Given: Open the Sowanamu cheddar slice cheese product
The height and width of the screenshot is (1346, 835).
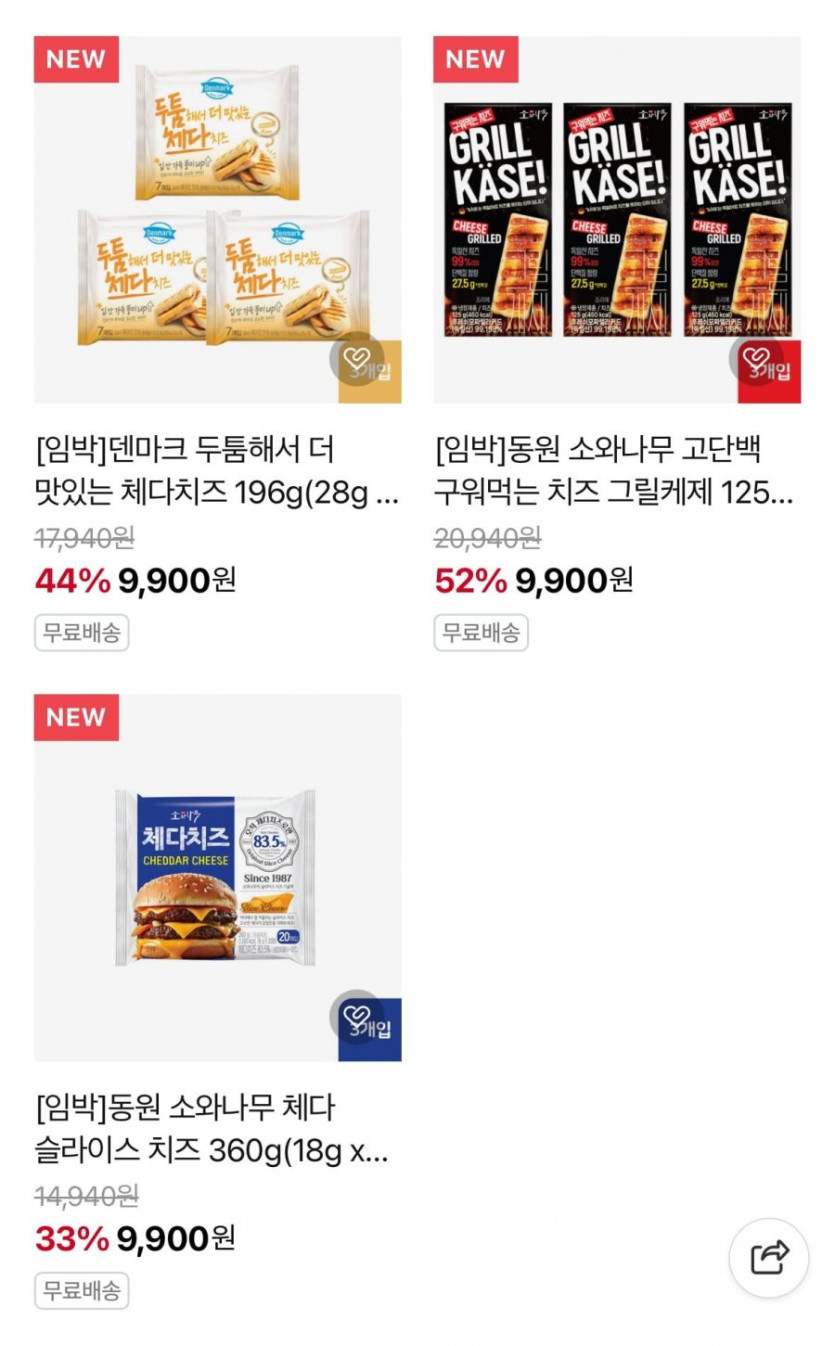Looking at the screenshot, I should pyautogui.click(x=217, y=878).
